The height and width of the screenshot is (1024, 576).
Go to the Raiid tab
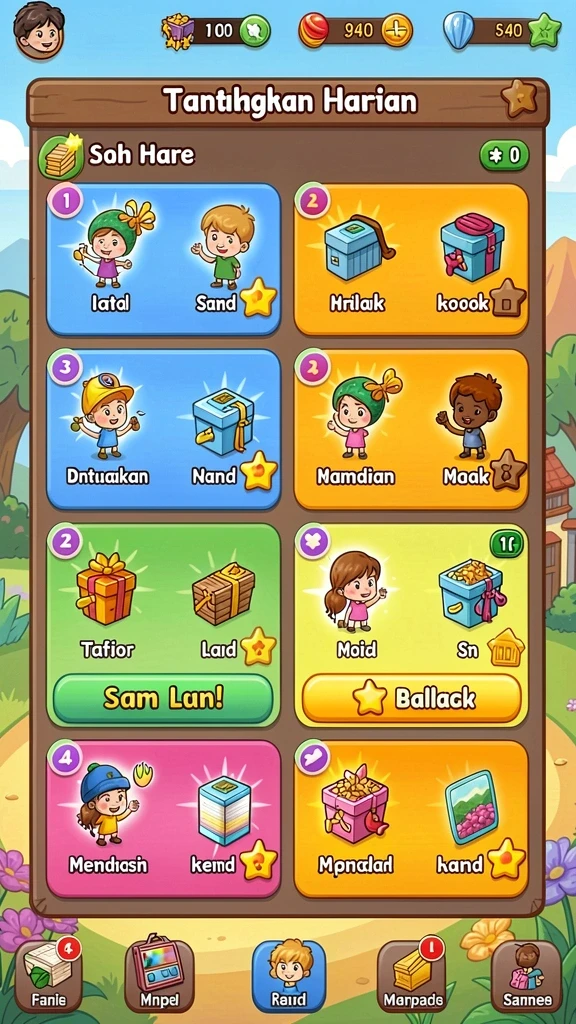pos(289,976)
